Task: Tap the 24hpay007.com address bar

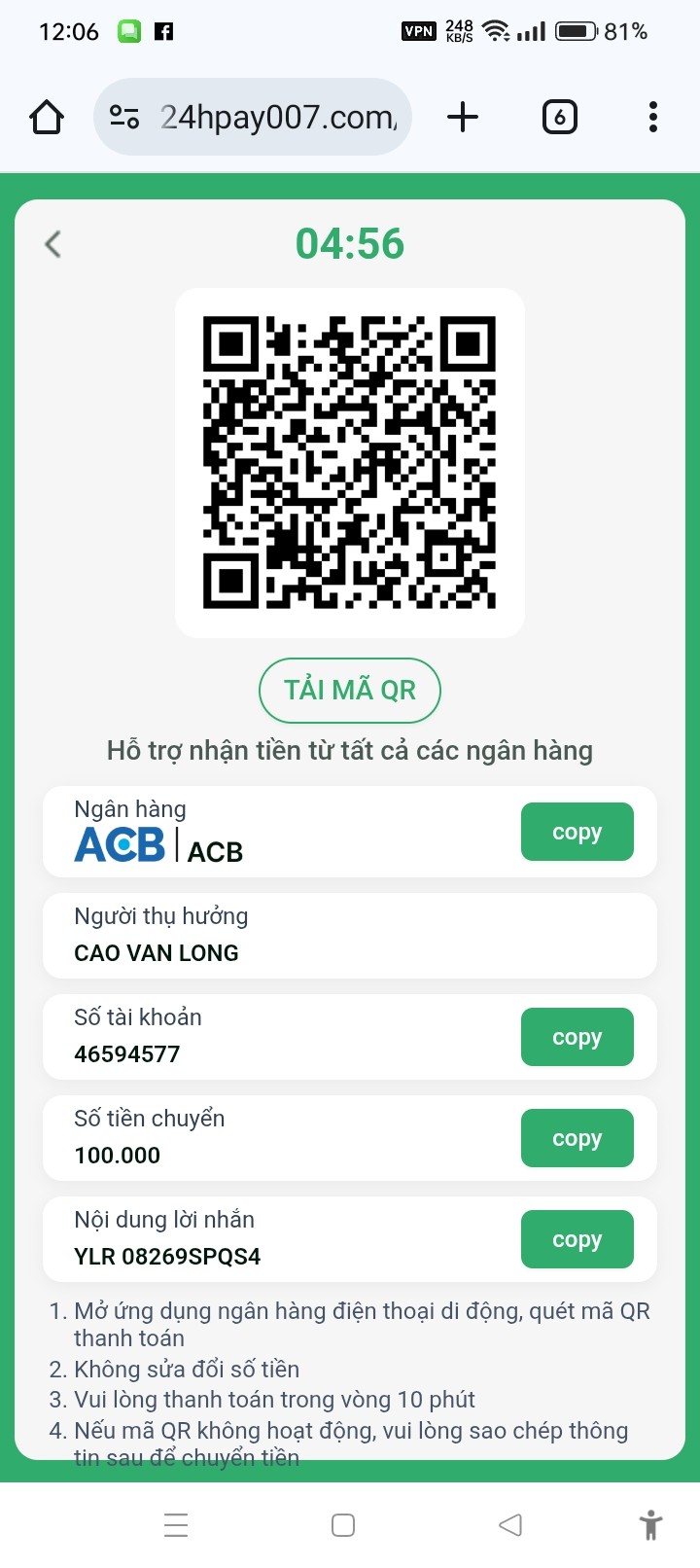Action: pos(253,117)
